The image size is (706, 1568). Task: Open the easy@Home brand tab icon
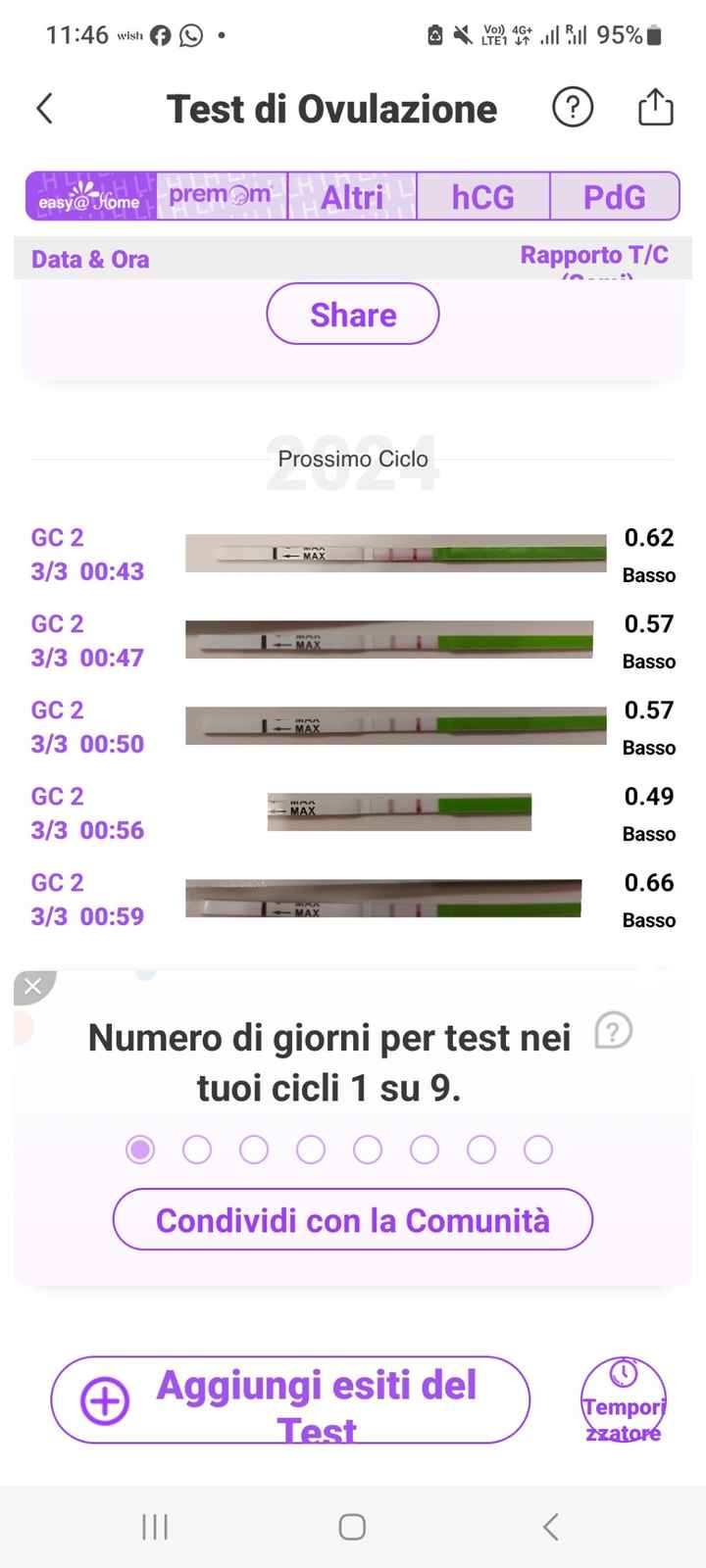pyautogui.click(x=88, y=195)
